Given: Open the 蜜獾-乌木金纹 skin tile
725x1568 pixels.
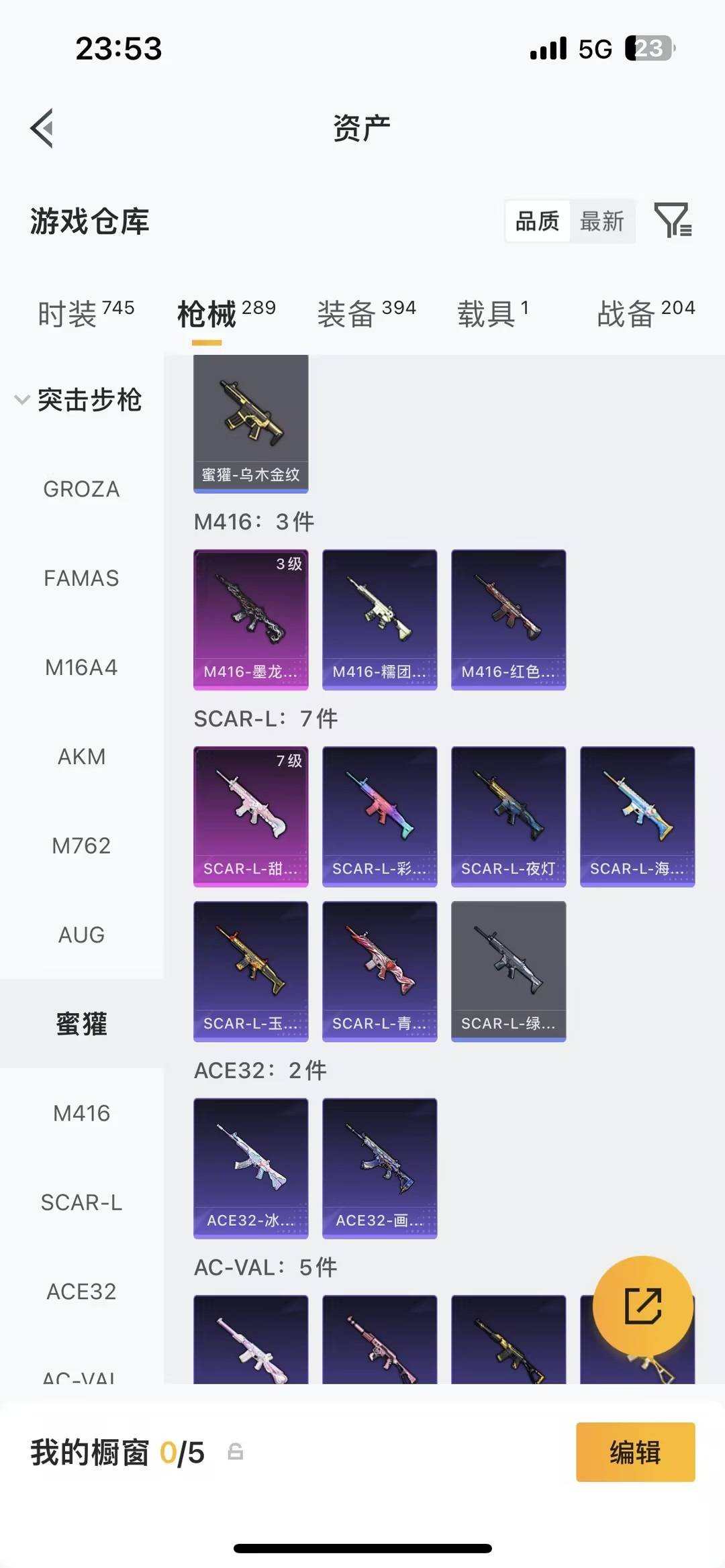Looking at the screenshot, I should click(x=250, y=423).
